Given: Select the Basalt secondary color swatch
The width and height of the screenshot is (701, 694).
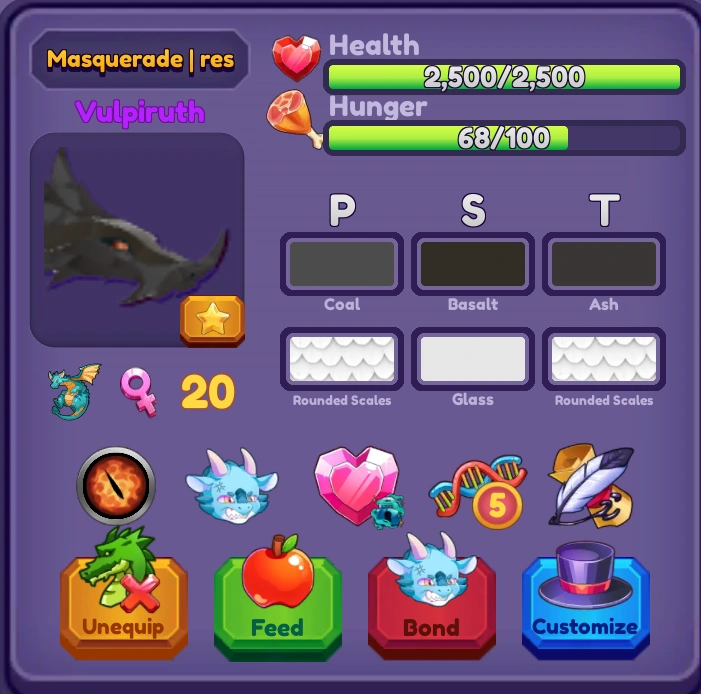Looking at the screenshot, I should coord(473,264).
